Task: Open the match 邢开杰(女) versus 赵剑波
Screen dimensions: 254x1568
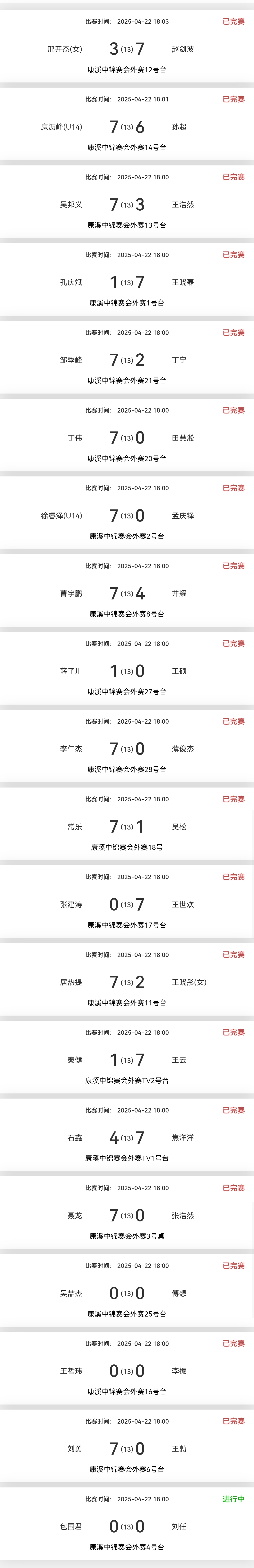Action: point(127,49)
